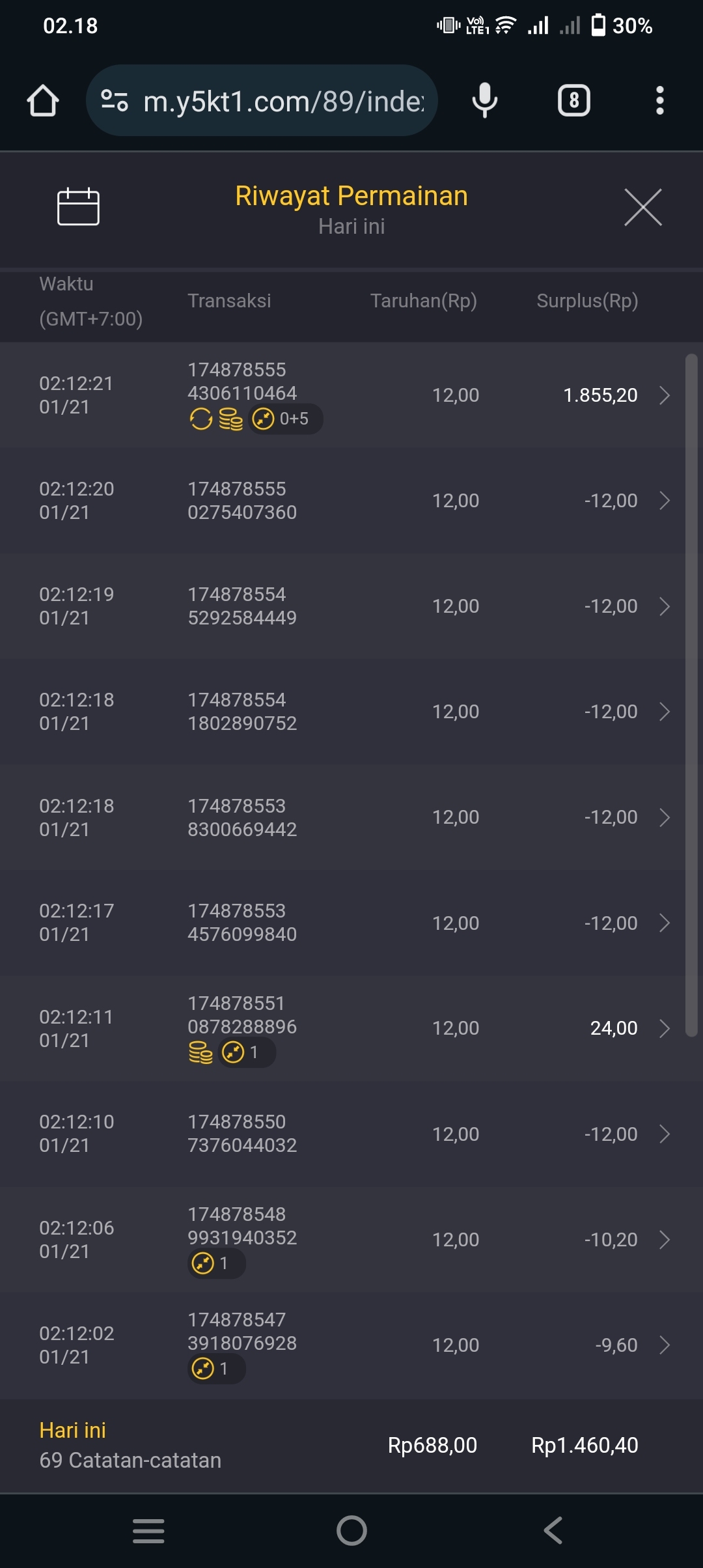Viewport: 703px width, 1568px height.
Task: Open the browser overflow menu
Action: [659, 101]
